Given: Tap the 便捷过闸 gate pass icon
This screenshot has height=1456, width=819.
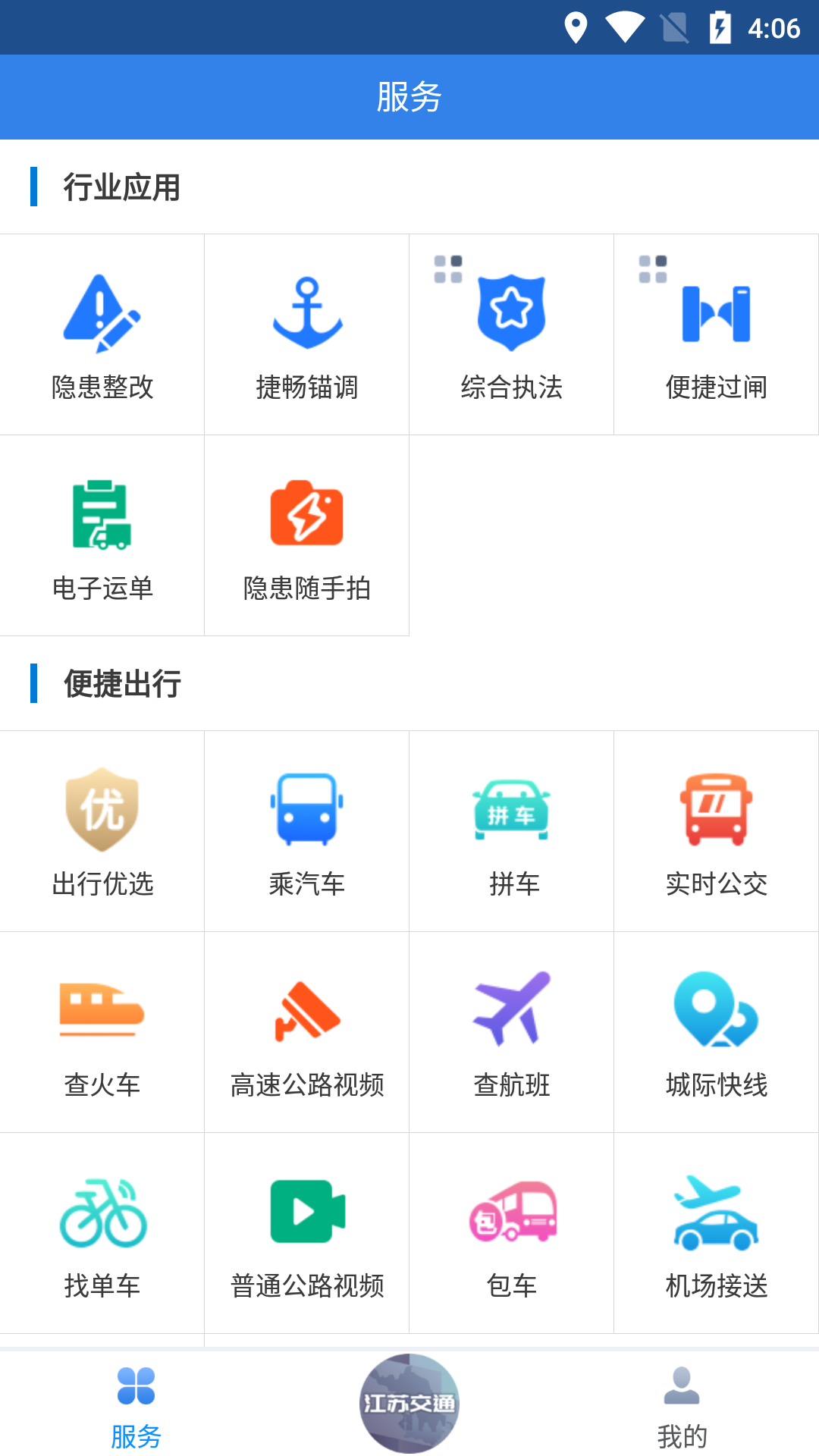Looking at the screenshot, I should (x=716, y=334).
